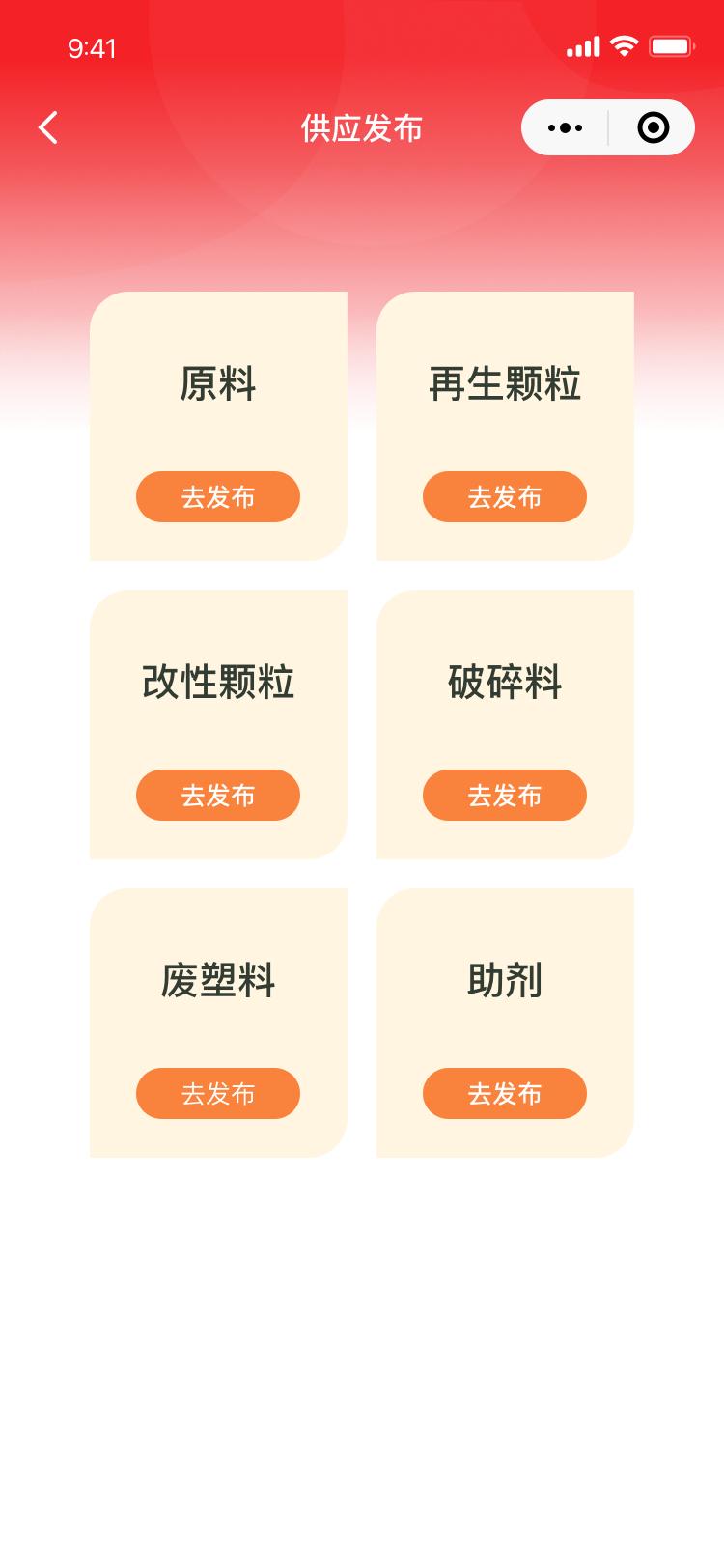This screenshot has width=724, height=1568.
Task: Tap 去发布 under 破碎料
Action: (504, 795)
